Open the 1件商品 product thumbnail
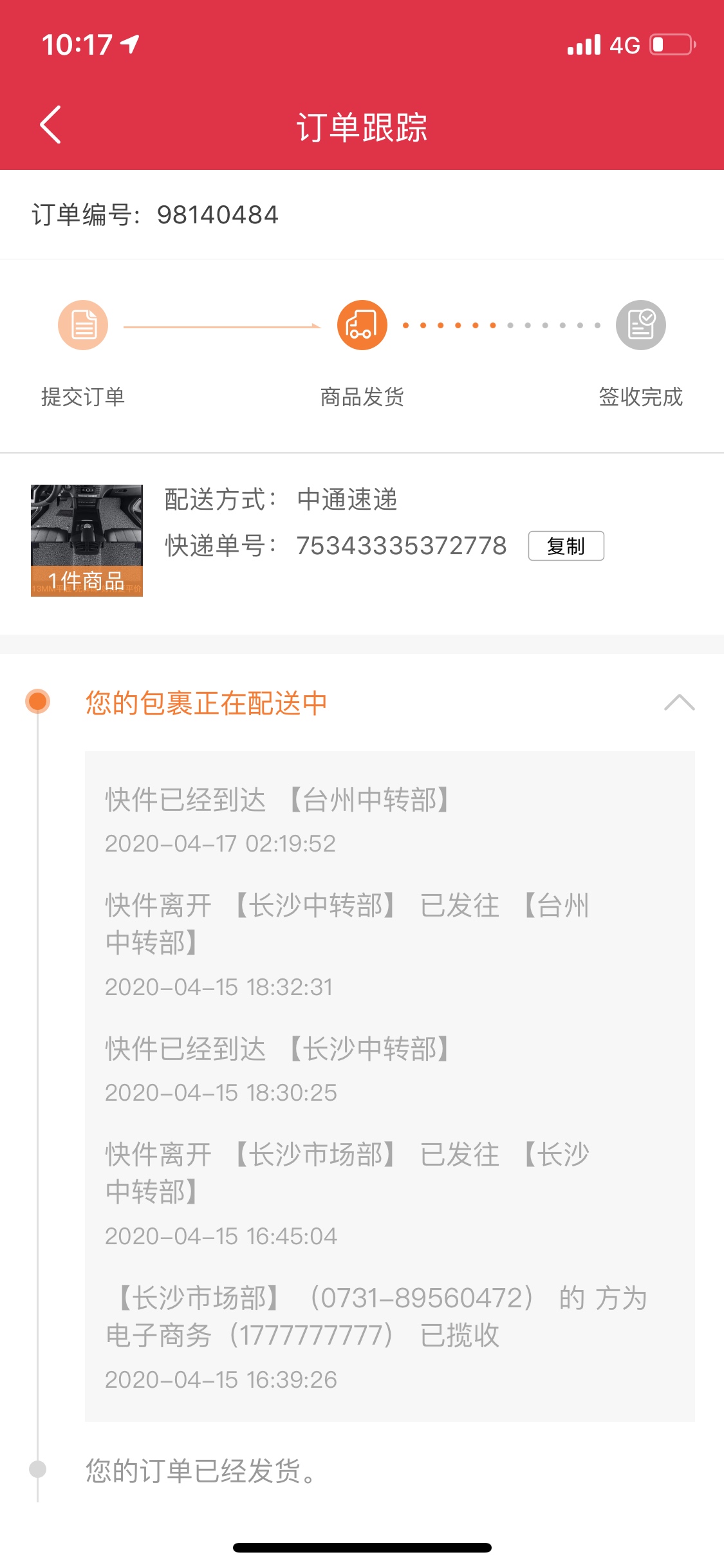The image size is (724, 1568). [87, 541]
